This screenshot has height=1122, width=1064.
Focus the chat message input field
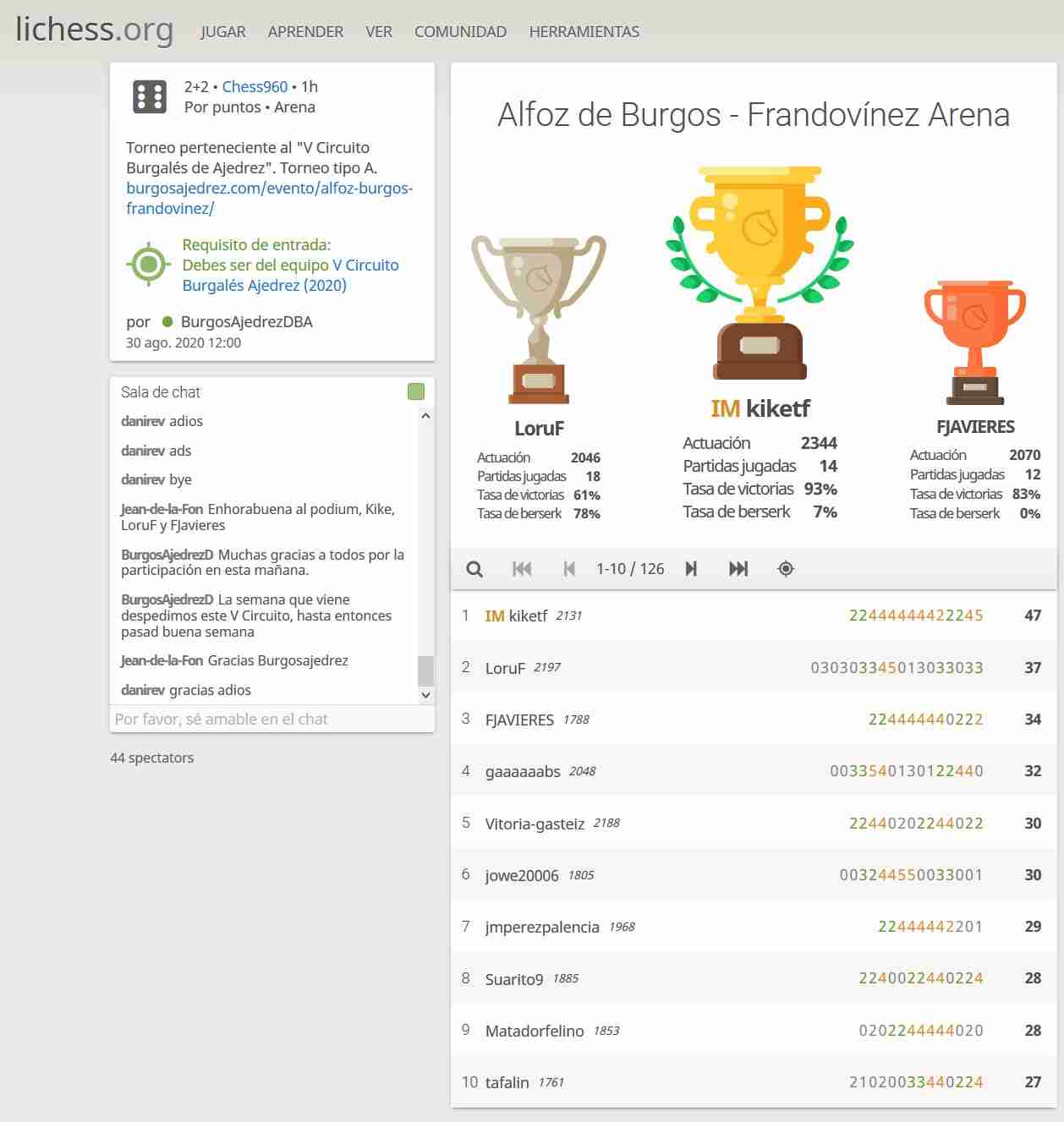[x=271, y=719]
